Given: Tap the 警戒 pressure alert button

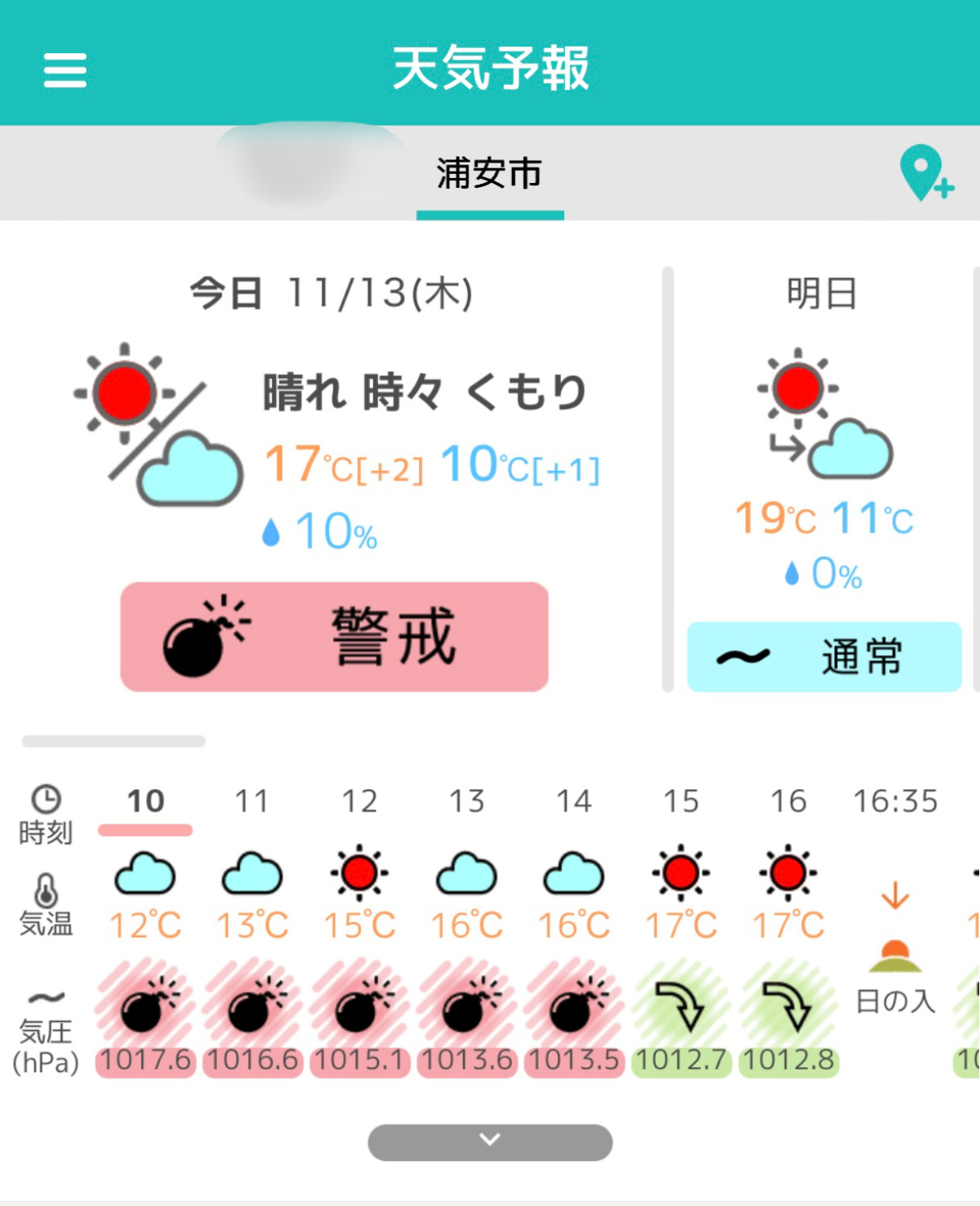Looking at the screenshot, I should (334, 636).
